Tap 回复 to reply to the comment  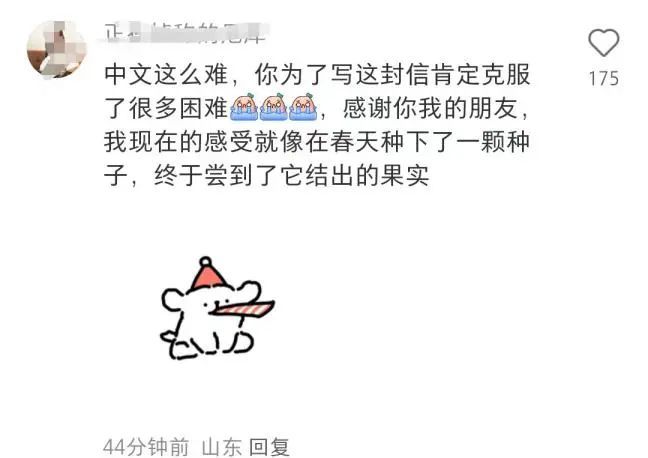coord(268,446)
